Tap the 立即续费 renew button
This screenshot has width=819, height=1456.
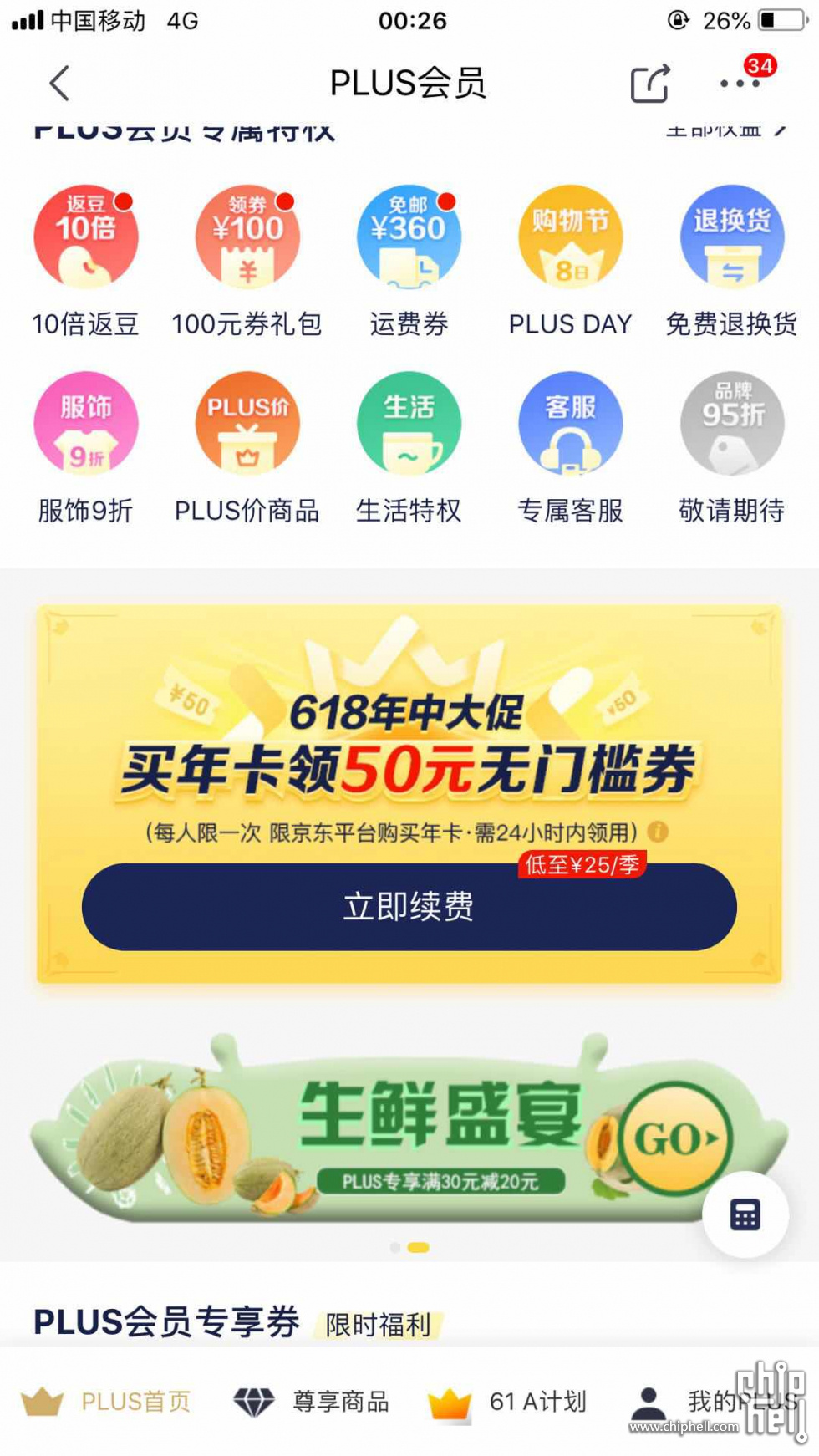pos(409,907)
